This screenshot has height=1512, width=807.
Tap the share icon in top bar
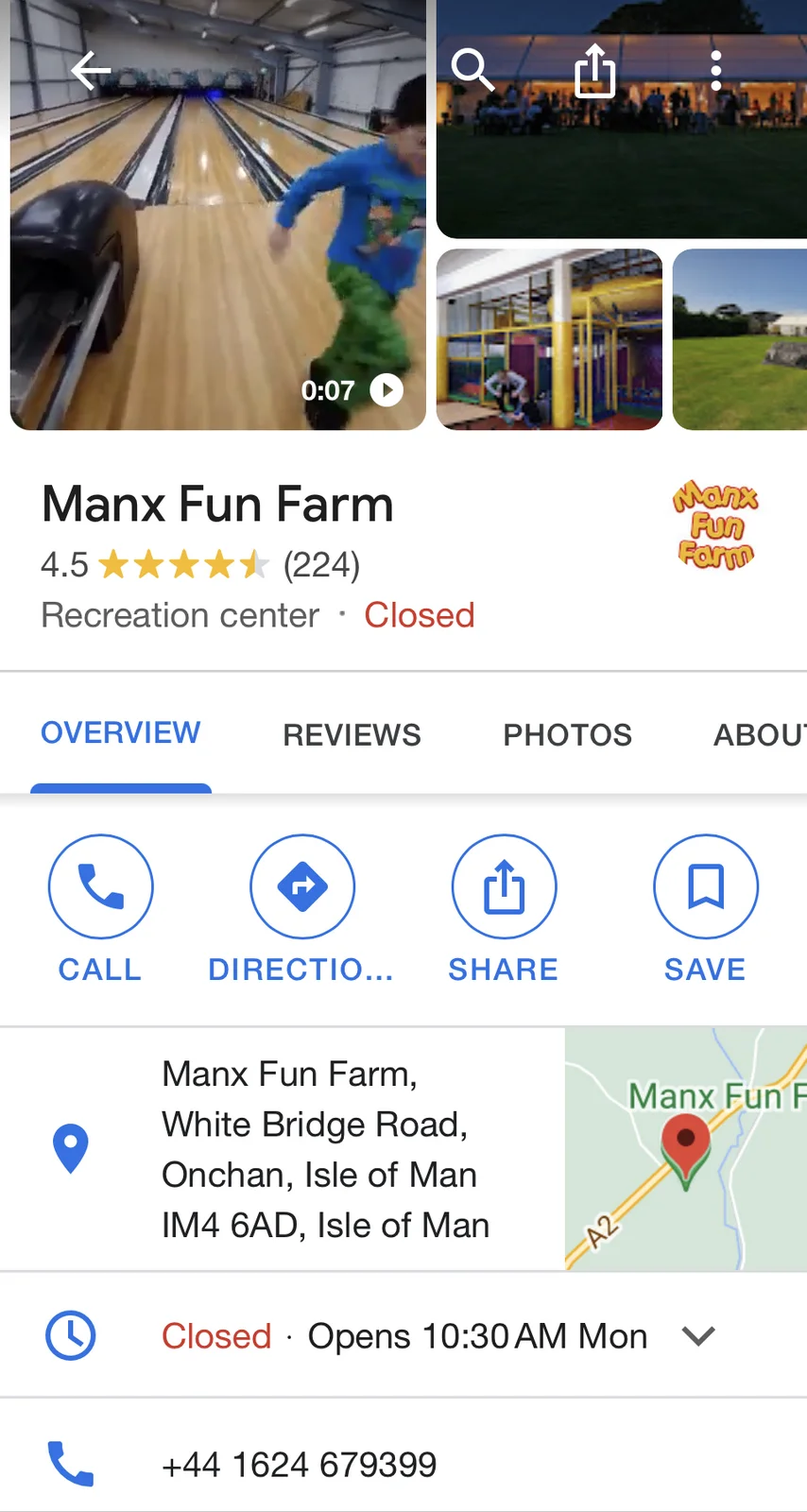pyautogui.click(x=595, y=71)
